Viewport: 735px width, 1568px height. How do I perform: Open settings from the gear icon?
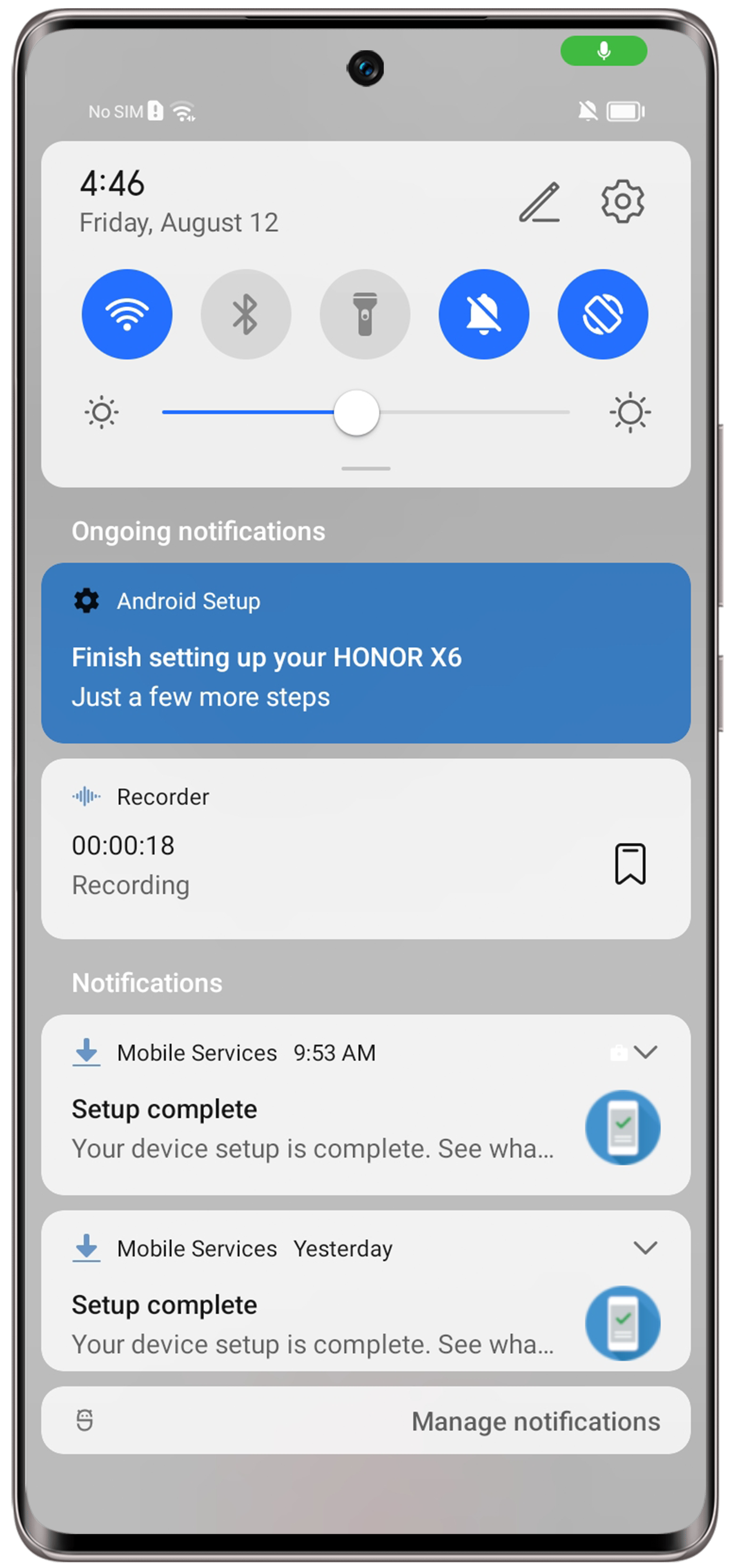(622, 201)
